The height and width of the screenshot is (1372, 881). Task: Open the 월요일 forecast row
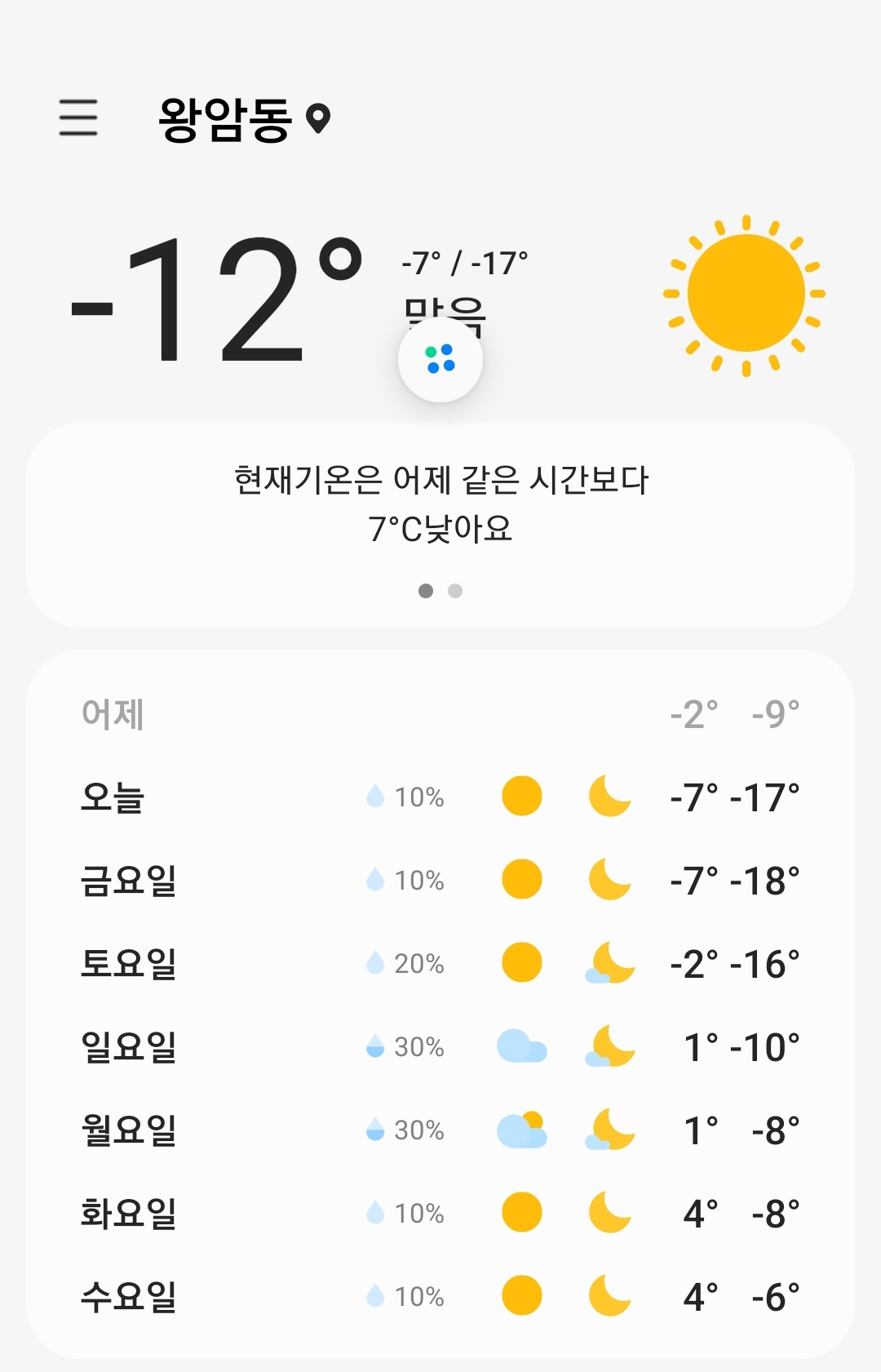pos(440,1130)
